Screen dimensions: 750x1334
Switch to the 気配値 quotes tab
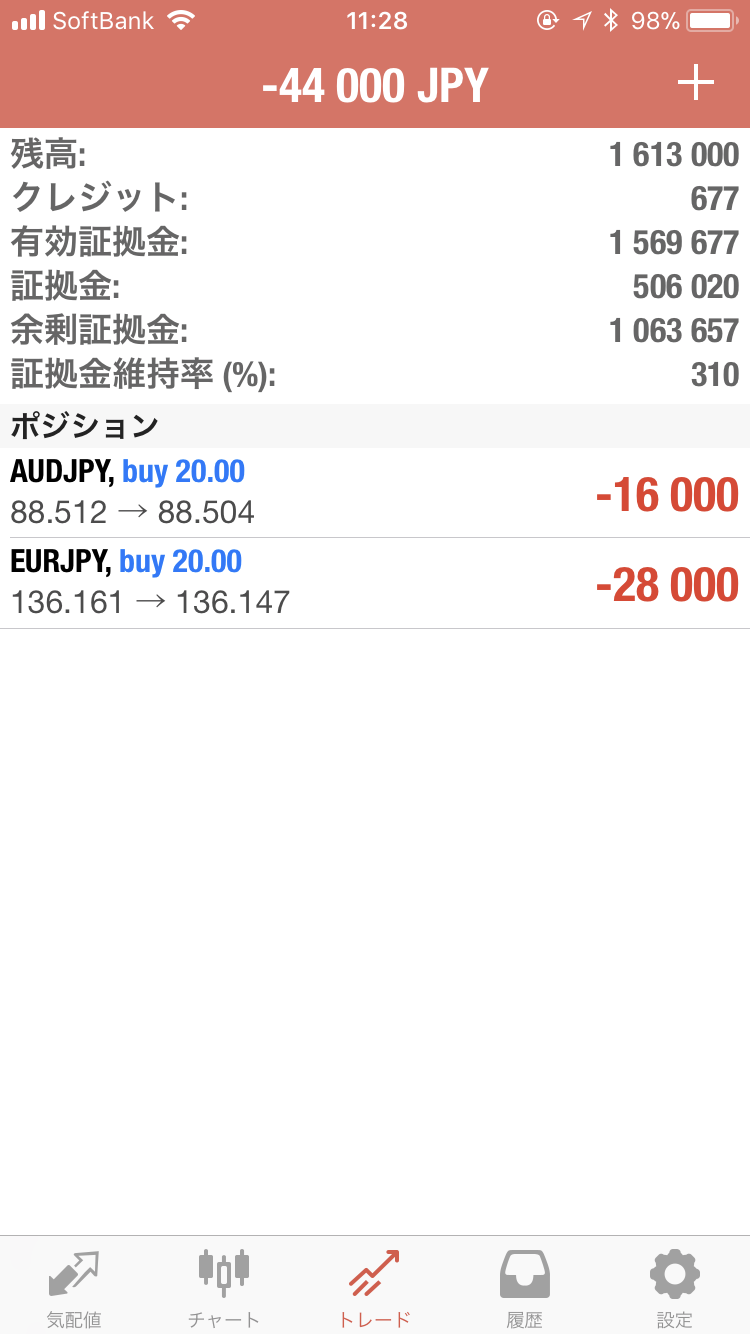point(74,1287)
